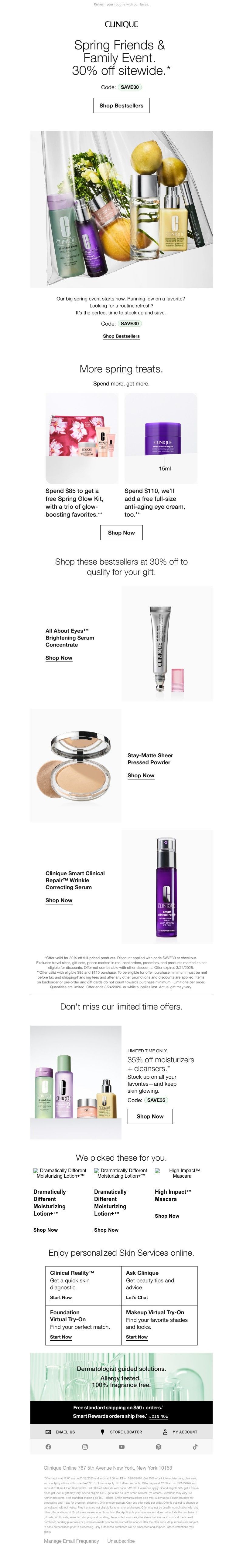Shop the All About Eyes Brightening Serum
Image resolution: width=243 pixels, height=1568 pixels.
coord(58,658)
